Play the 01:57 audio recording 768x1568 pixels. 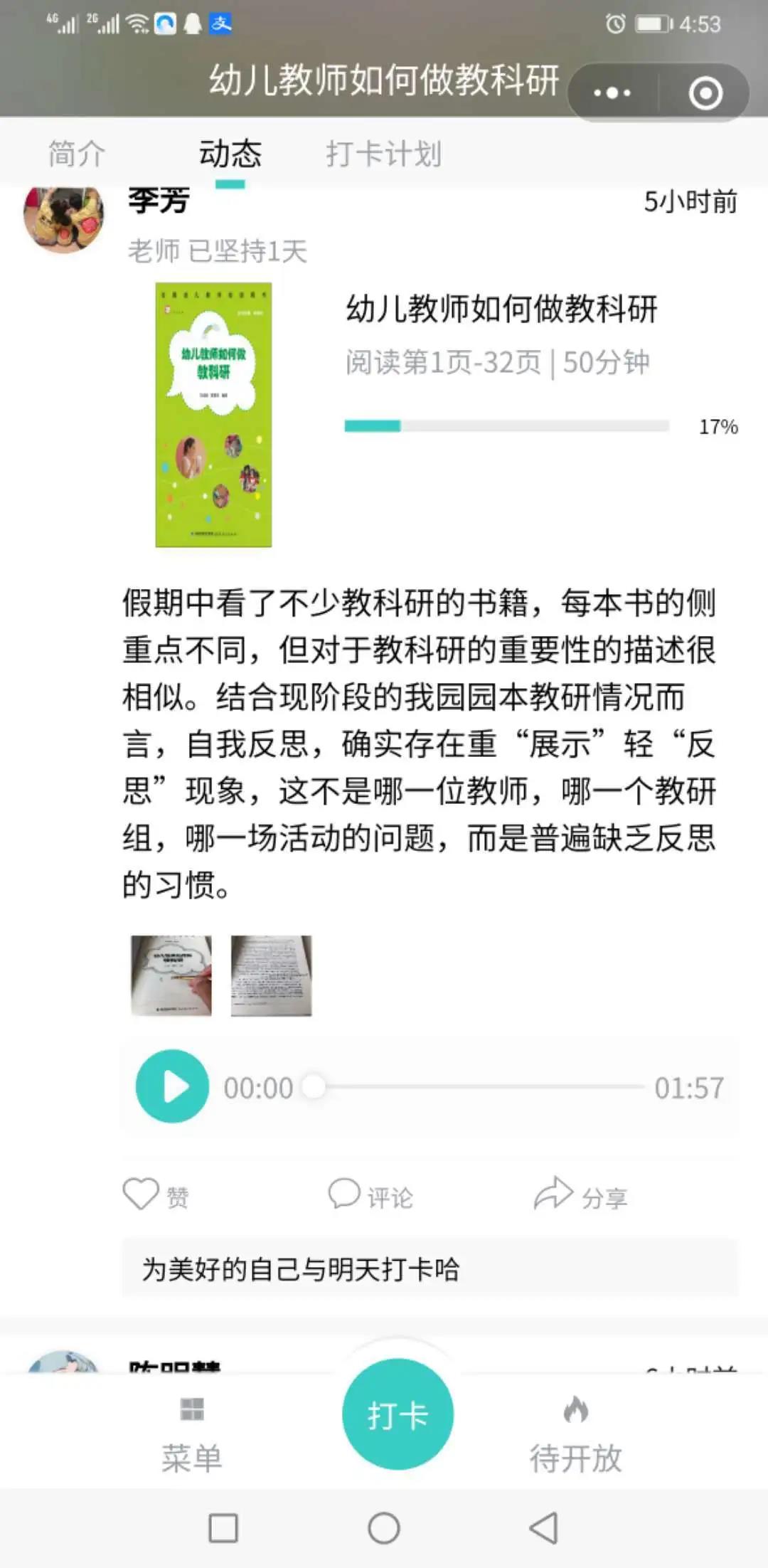click(172, 1086)
